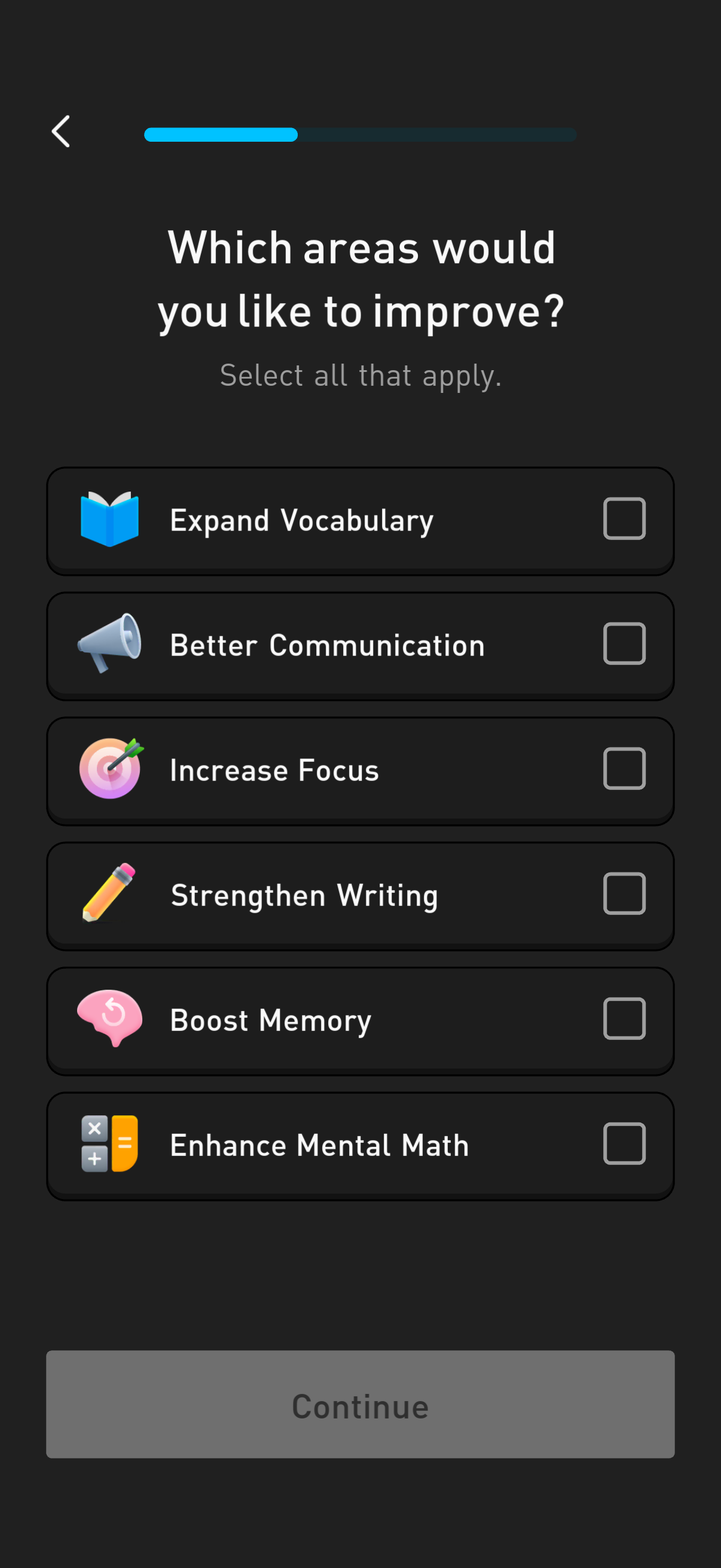The height and width of the screenshot is (1568, 721).
Task: Click the megaphone icon beside Better Communication
Action: click(110, 644)
